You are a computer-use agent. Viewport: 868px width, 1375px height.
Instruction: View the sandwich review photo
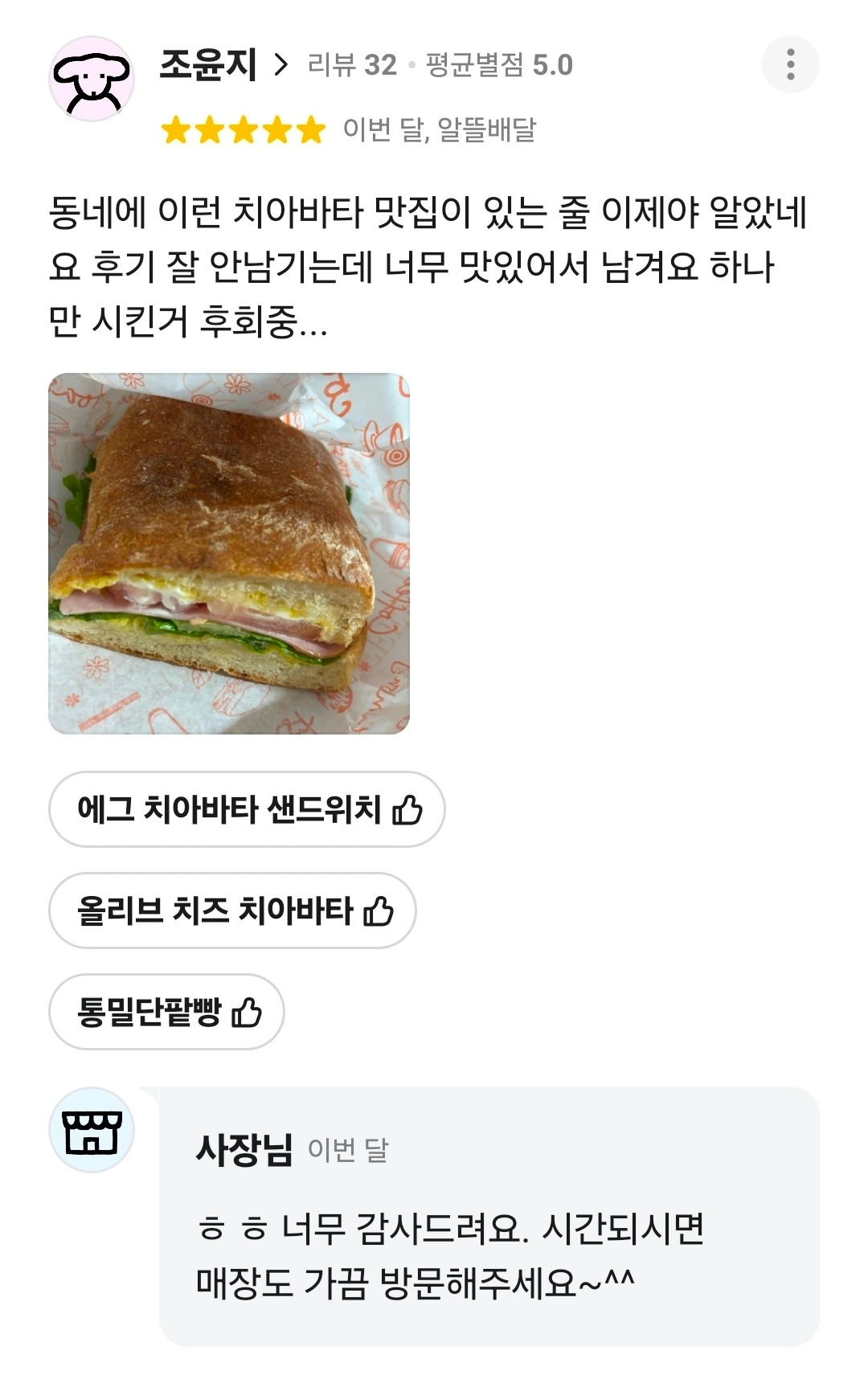tap(229, 553)
